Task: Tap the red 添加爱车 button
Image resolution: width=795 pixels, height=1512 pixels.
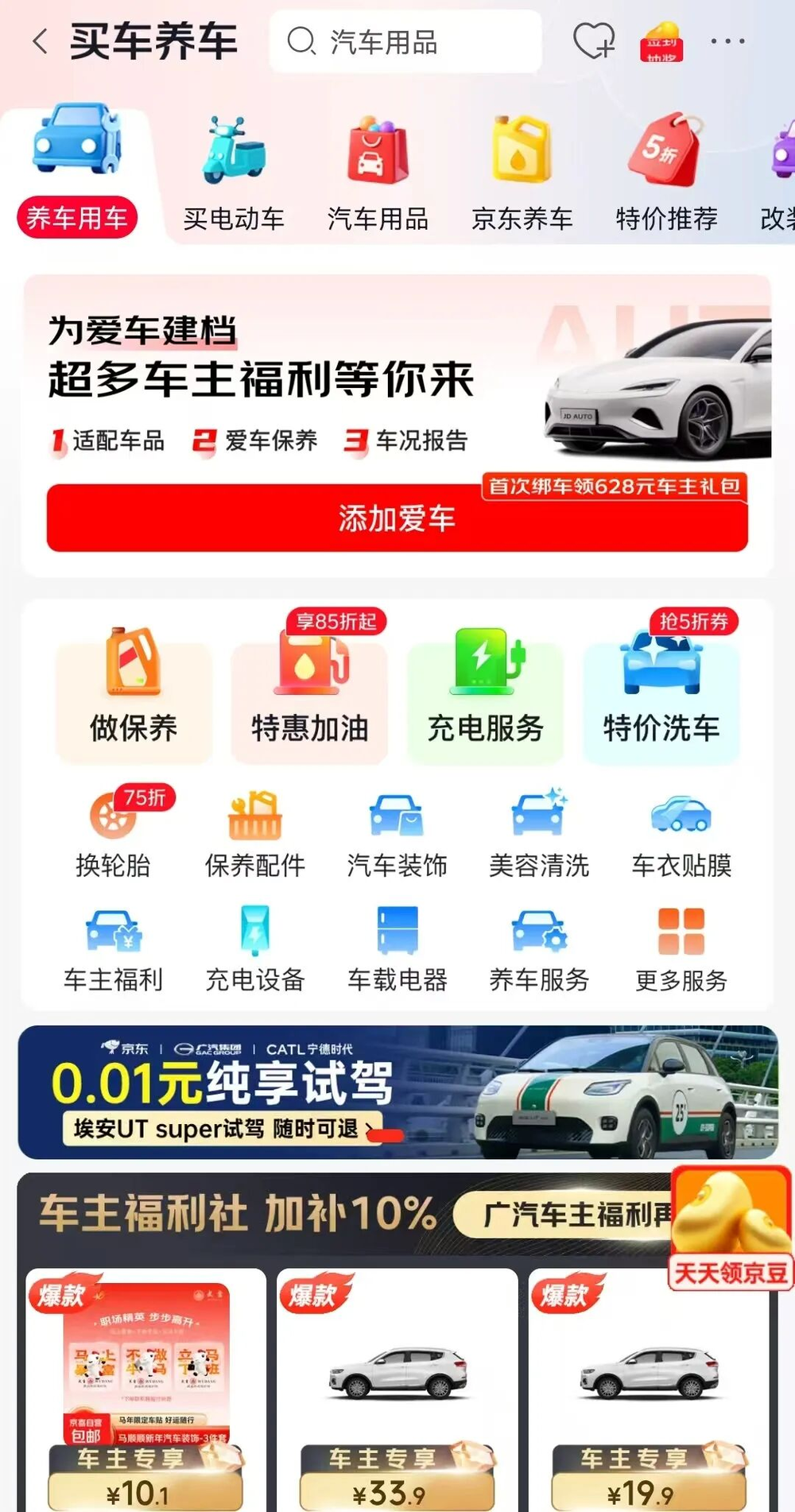Action: pyautogui.click(x=397, y=518)
